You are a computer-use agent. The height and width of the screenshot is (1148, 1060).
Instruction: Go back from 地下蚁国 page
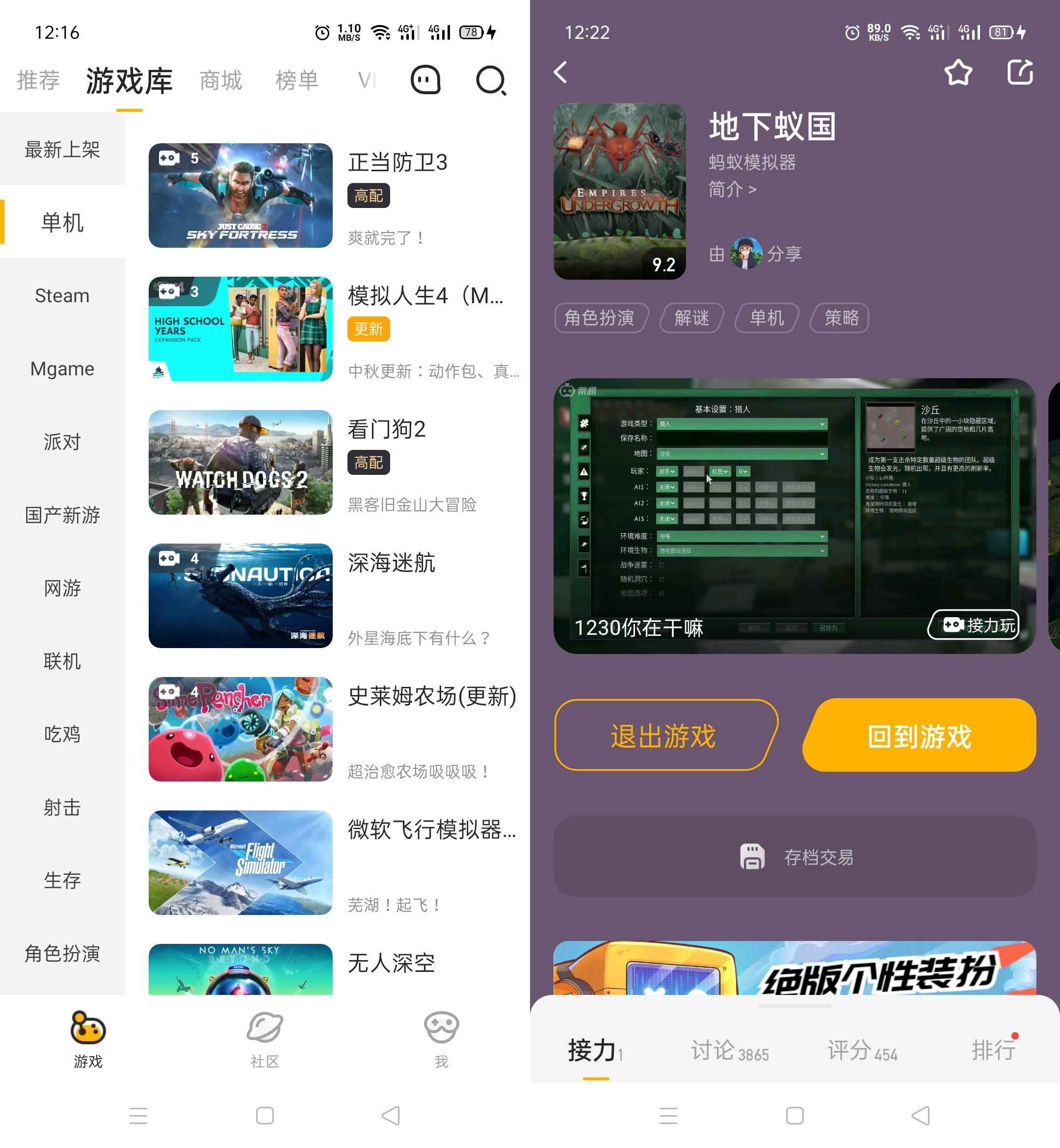(x=560, y=73)
